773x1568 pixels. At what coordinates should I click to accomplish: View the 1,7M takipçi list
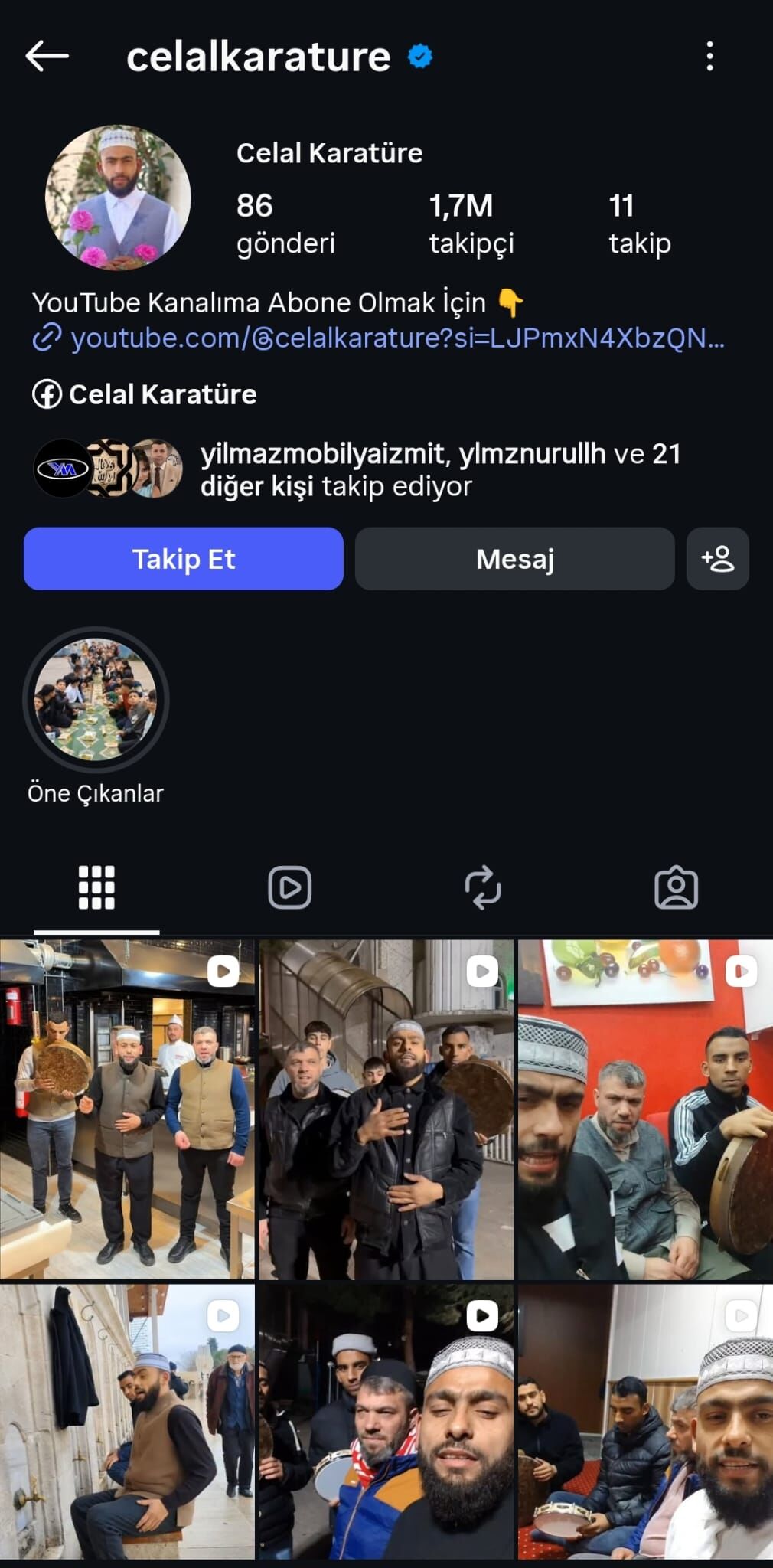pos(471,223)
